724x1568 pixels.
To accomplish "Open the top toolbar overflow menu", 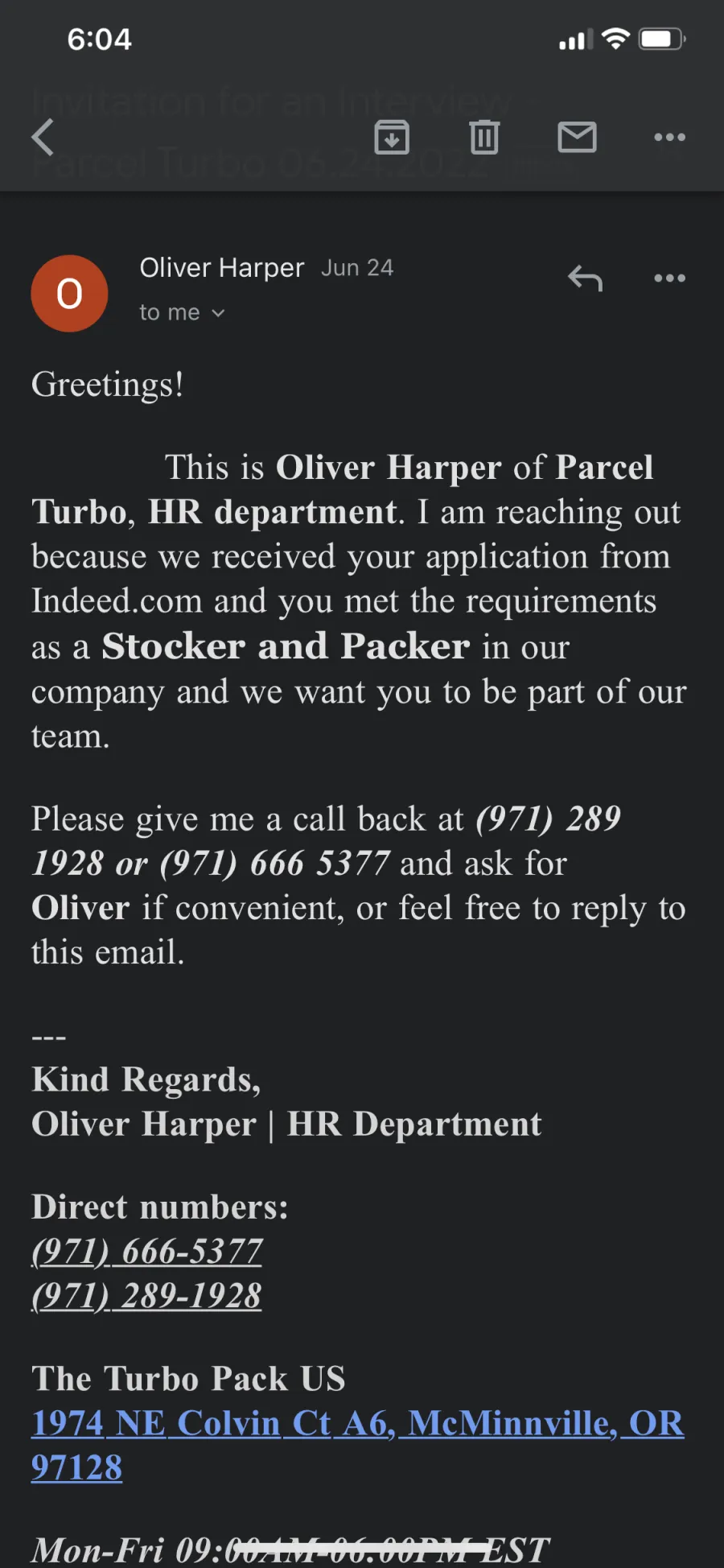I will coord(669,137).
